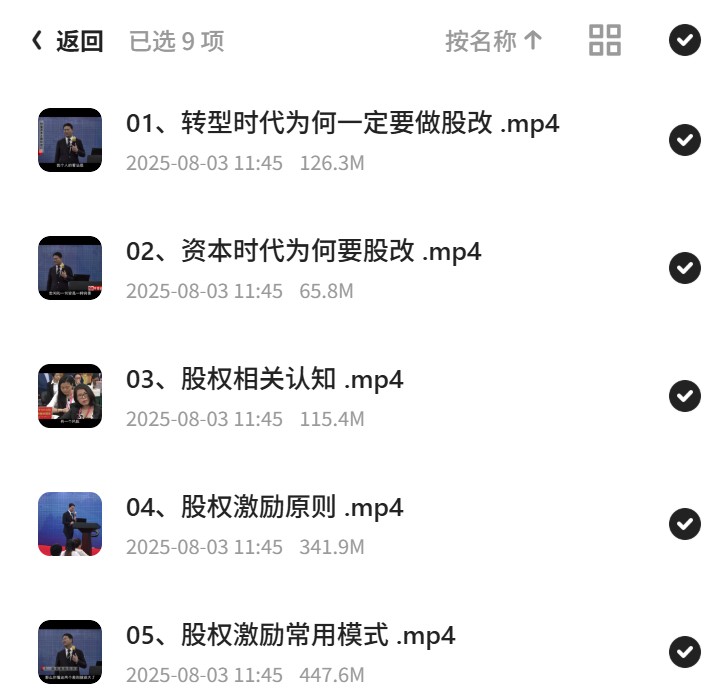Toggle the select-all checkmark at top
The image size is (712, 699).
pos(684,40)
